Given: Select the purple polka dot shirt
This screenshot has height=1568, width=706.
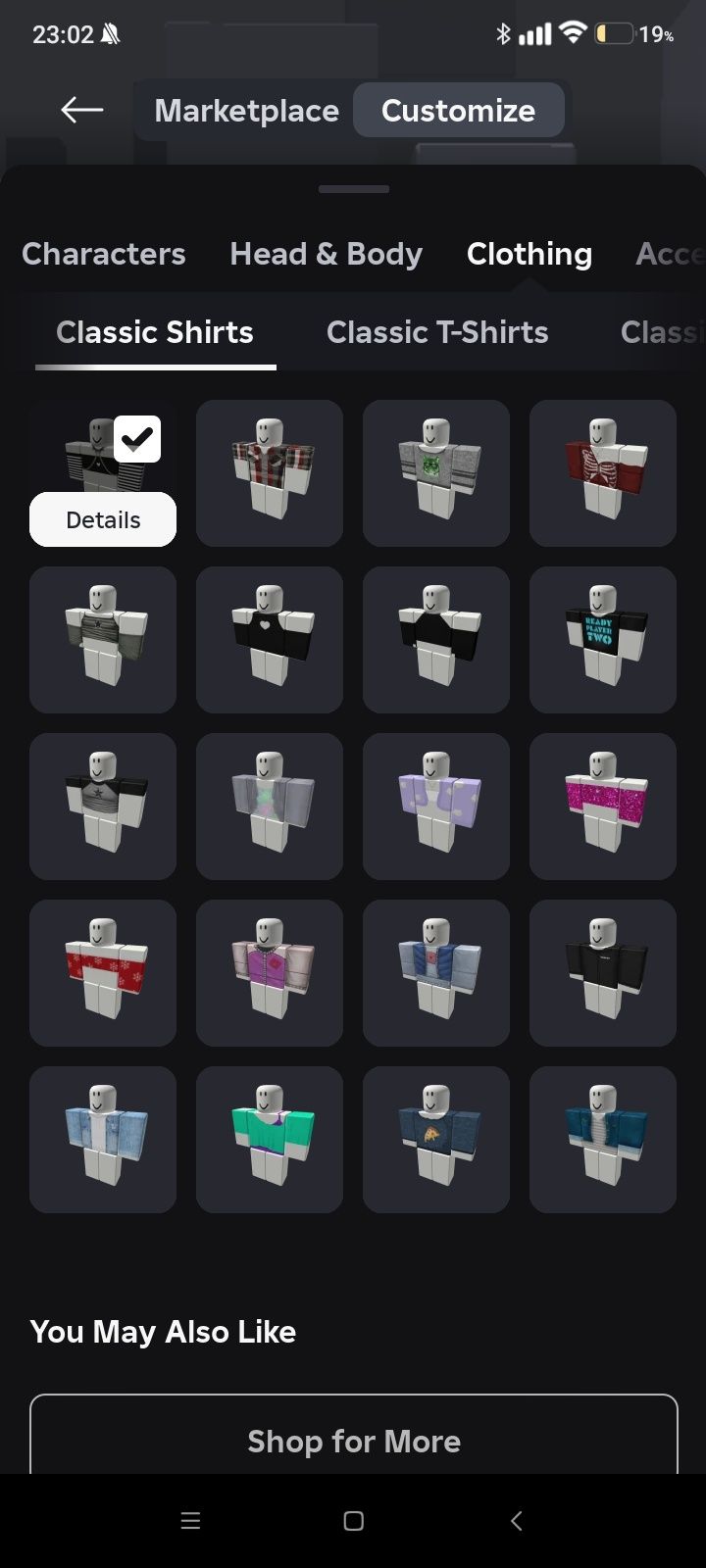Looking at the screenshot, I should (x=436, y=806).
